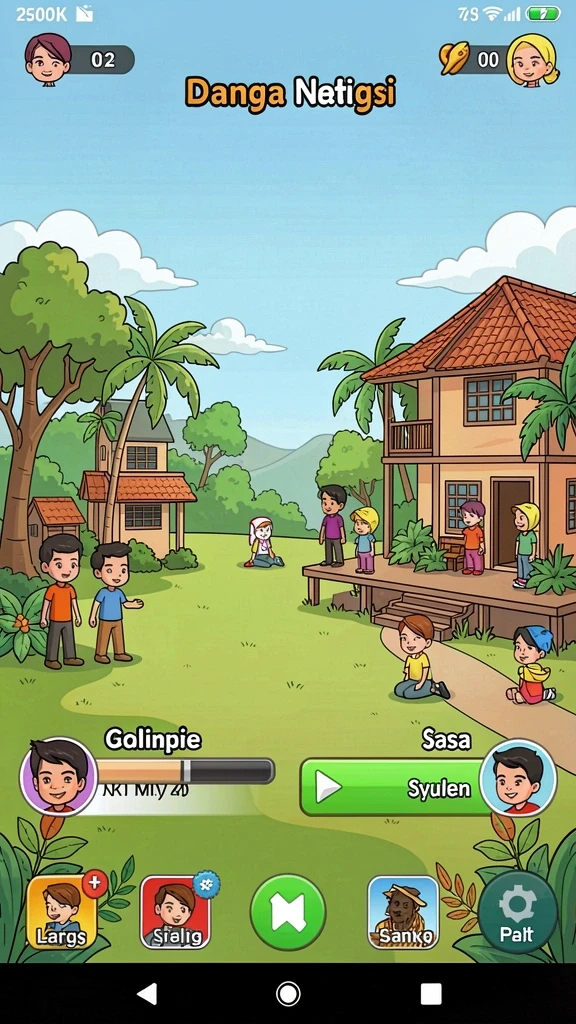Go to the system home screen
This screenshot has height=1024, width=576.
coord(288,993)
